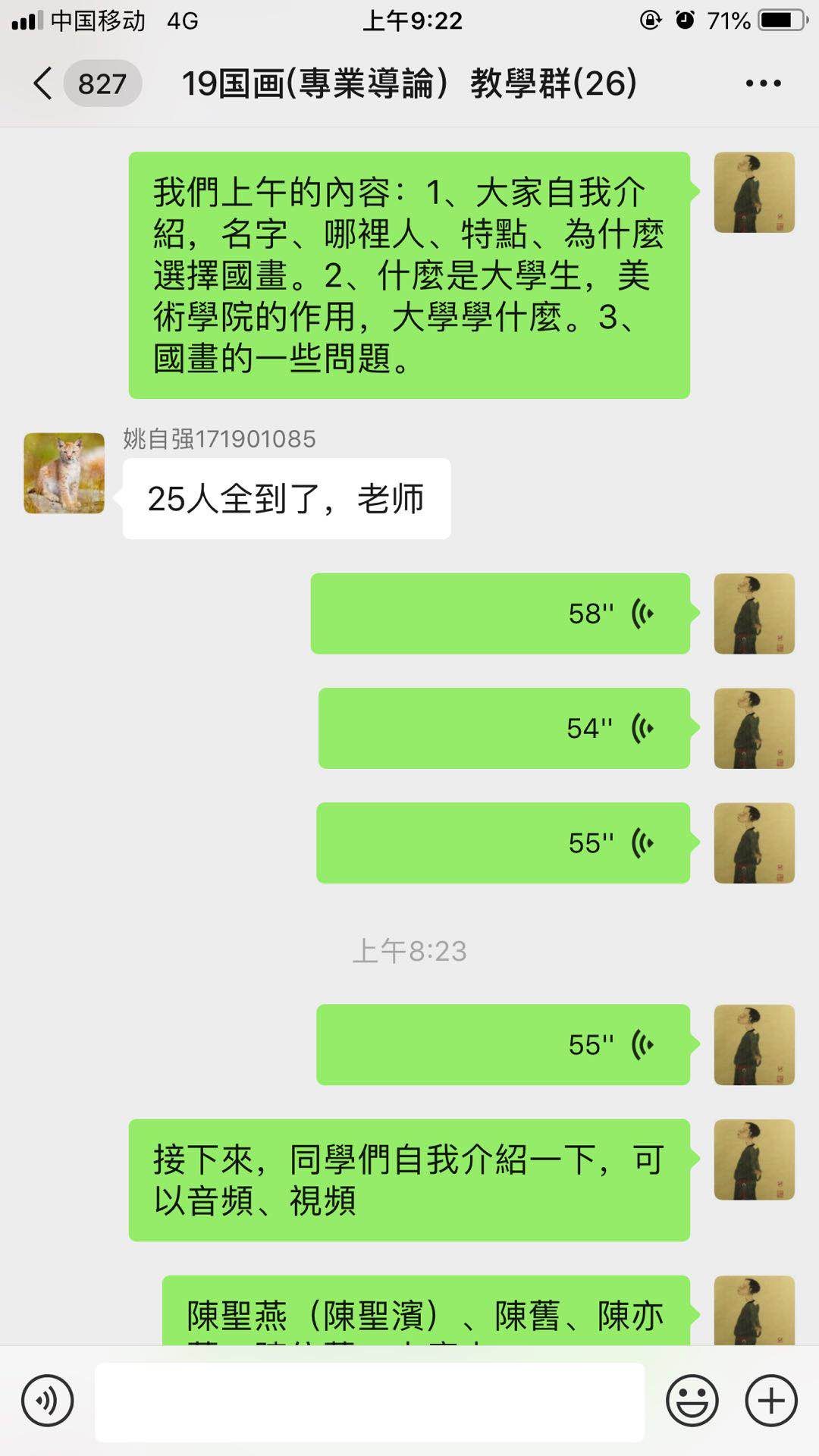The width and height of the screenshot is (819, 1456).
Task: Play the 54-second voice message
Action: click(x=504, y=728)
